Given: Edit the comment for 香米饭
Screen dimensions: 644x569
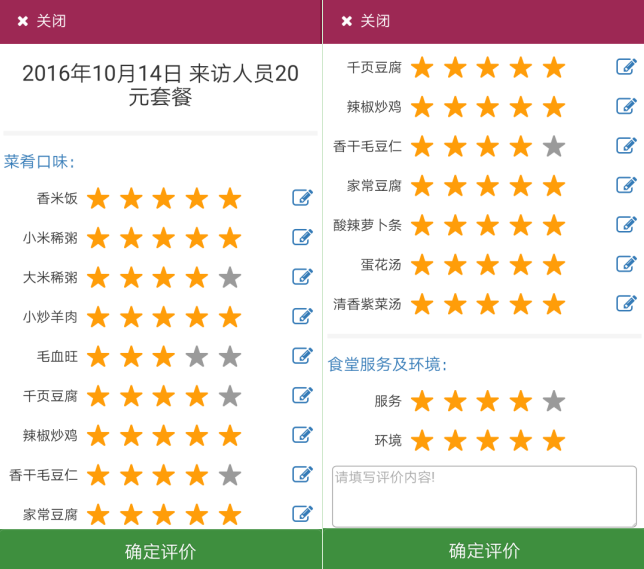Looking at the screenshot, I should click(x=302, y=198).
